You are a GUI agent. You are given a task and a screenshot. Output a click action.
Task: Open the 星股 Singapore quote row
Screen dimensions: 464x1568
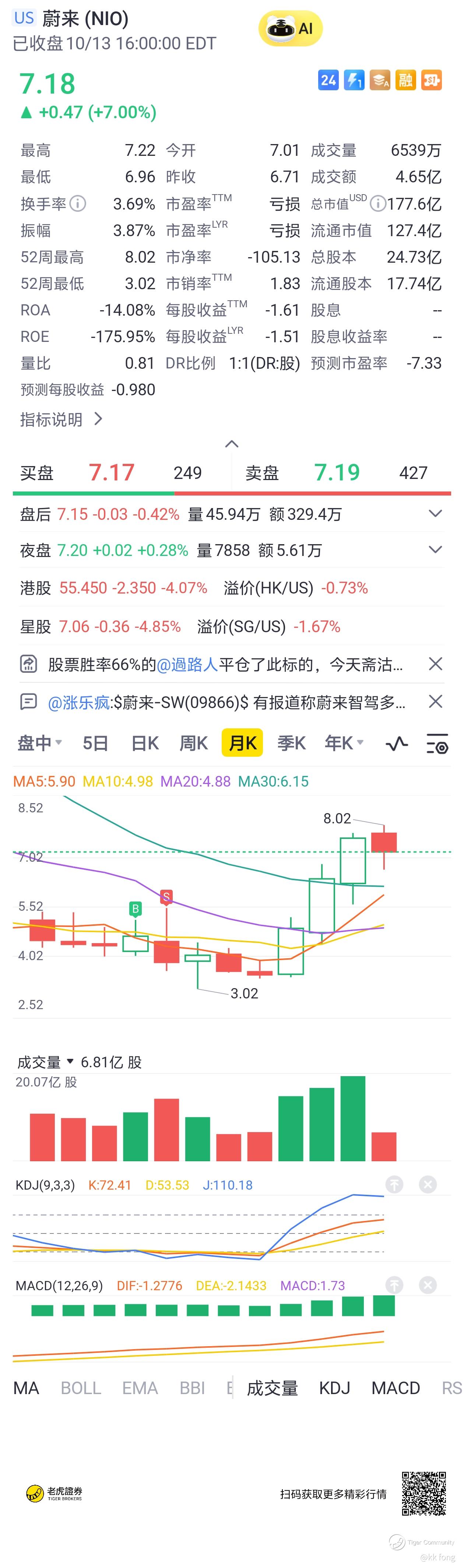pos(232,626)
